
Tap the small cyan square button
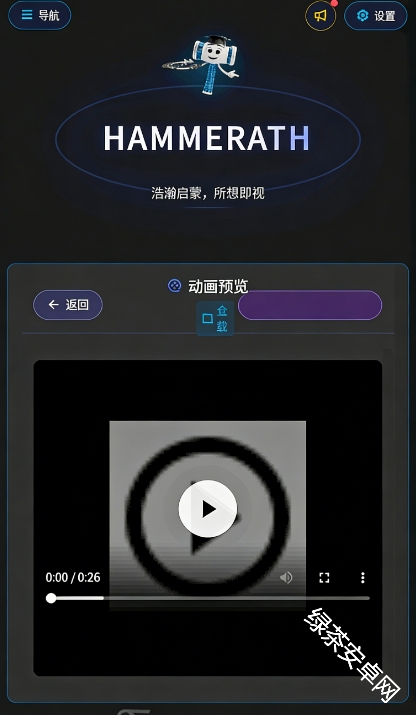point(215,318)
